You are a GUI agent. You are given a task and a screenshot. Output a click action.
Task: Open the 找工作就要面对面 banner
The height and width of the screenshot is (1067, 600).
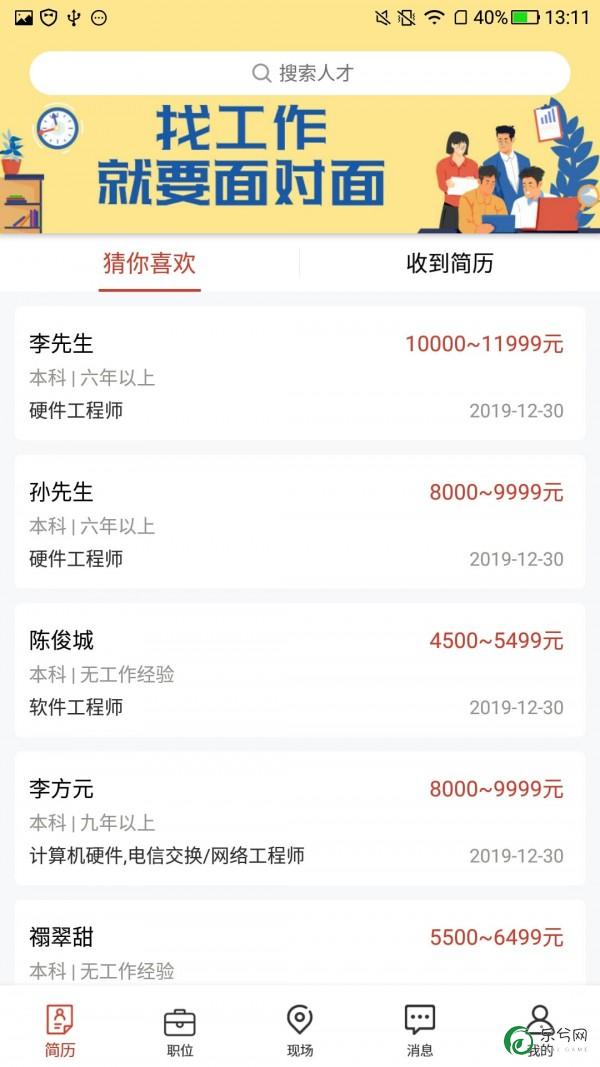300,165
